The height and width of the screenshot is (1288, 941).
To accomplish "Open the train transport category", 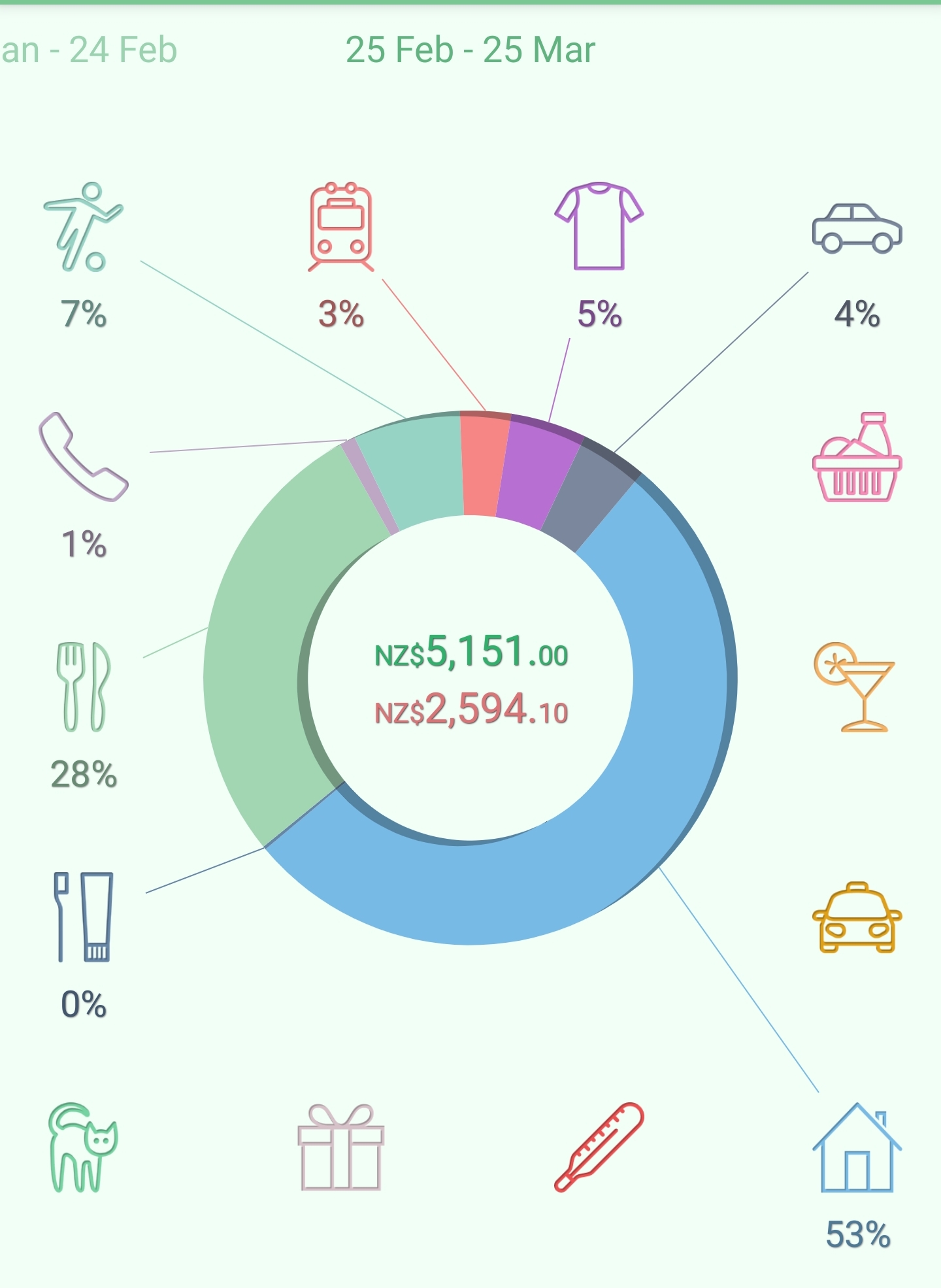I will coord(340,227).
